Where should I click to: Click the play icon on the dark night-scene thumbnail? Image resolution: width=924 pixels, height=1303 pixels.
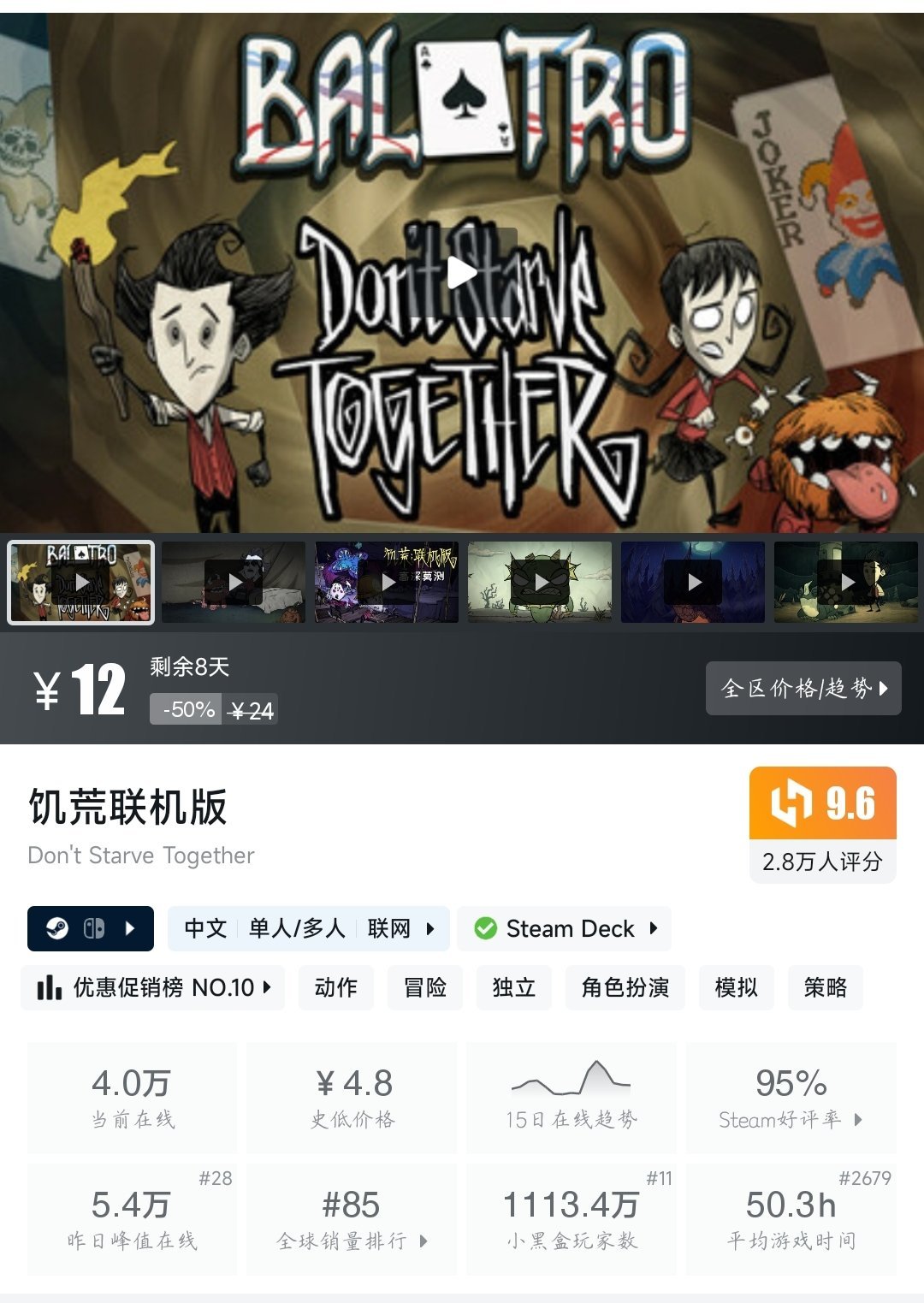pos(693,583)
